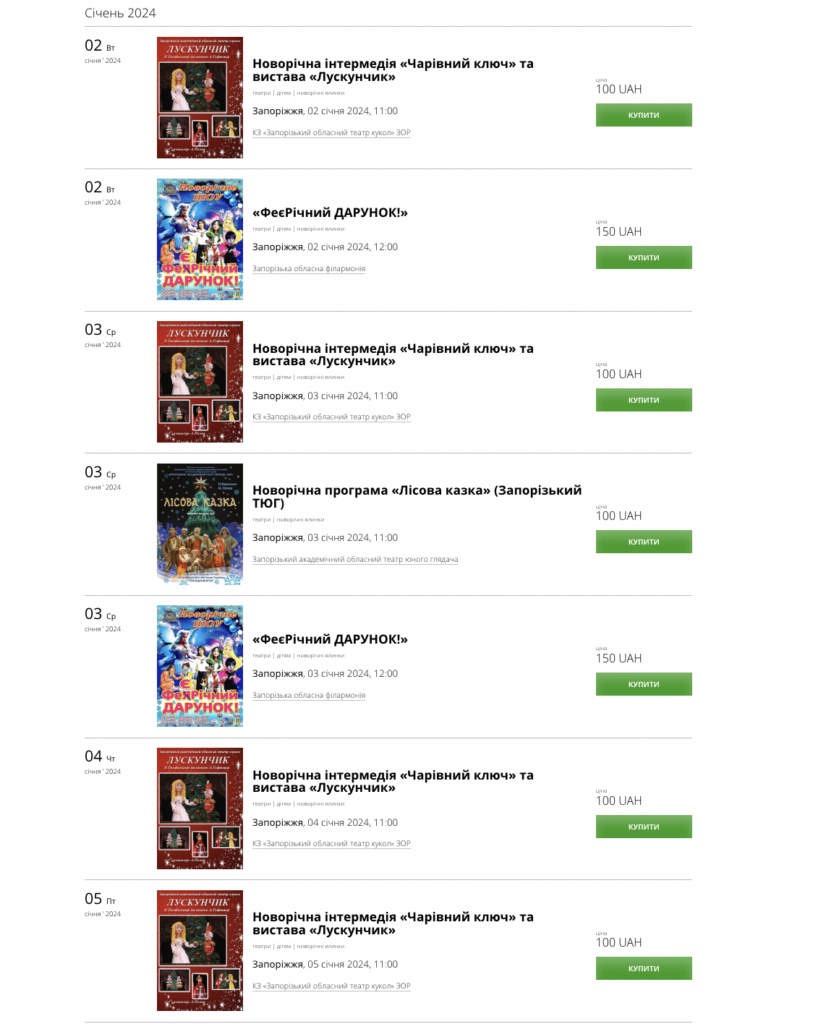This screenshot has height=1024, width=813.
Task: Tap the Лускунчик poster for 05 січня
Action: coord(200,950)
